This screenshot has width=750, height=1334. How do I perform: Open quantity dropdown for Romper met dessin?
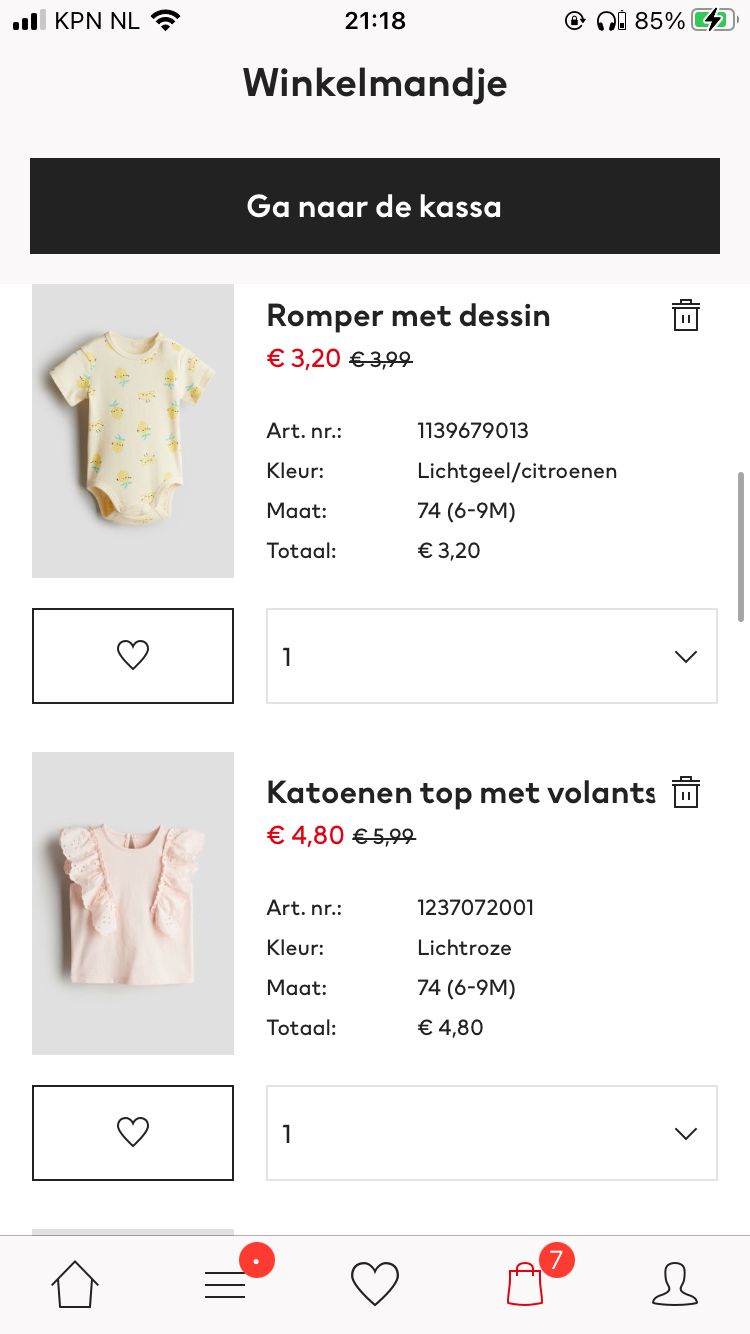[492, 656]
